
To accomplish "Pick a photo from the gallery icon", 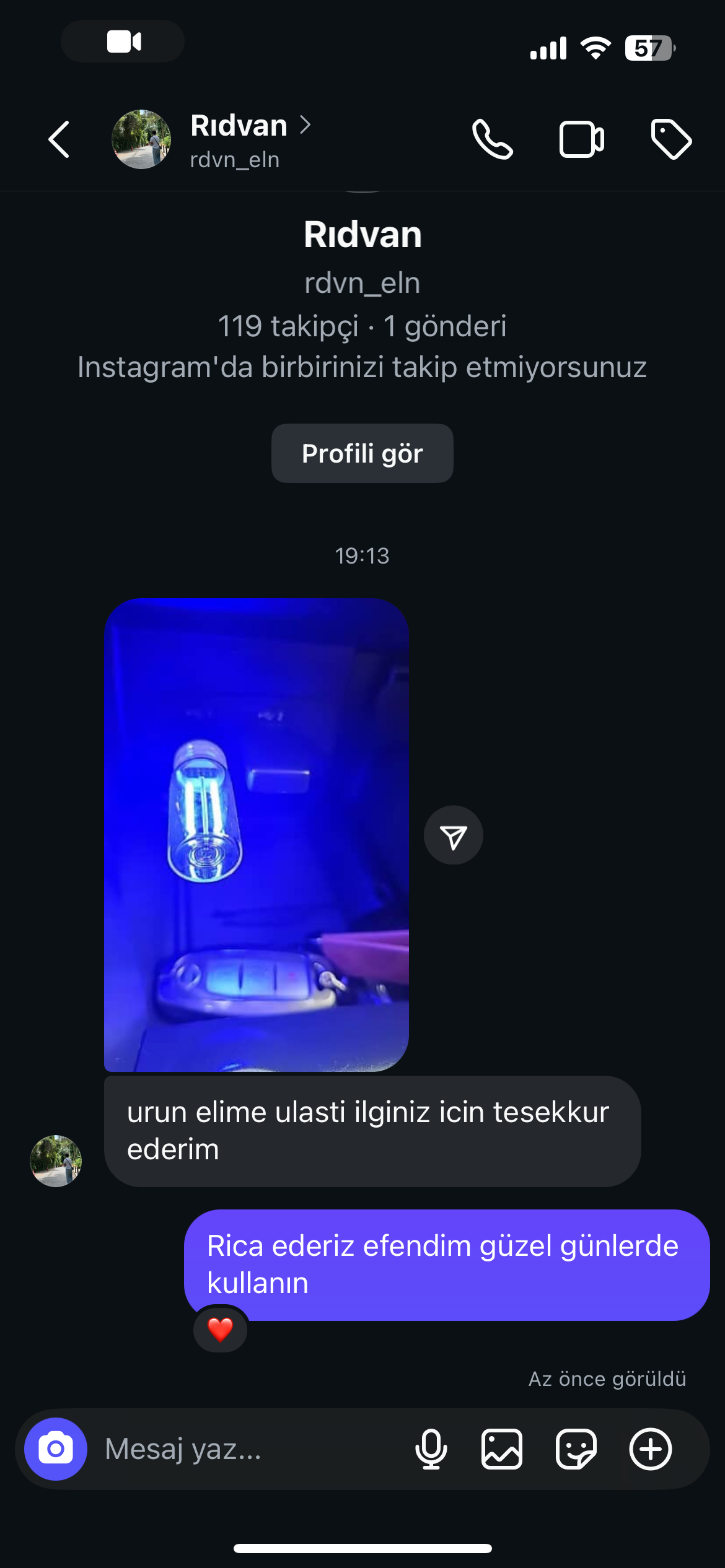I will (x=501, y=1448).
